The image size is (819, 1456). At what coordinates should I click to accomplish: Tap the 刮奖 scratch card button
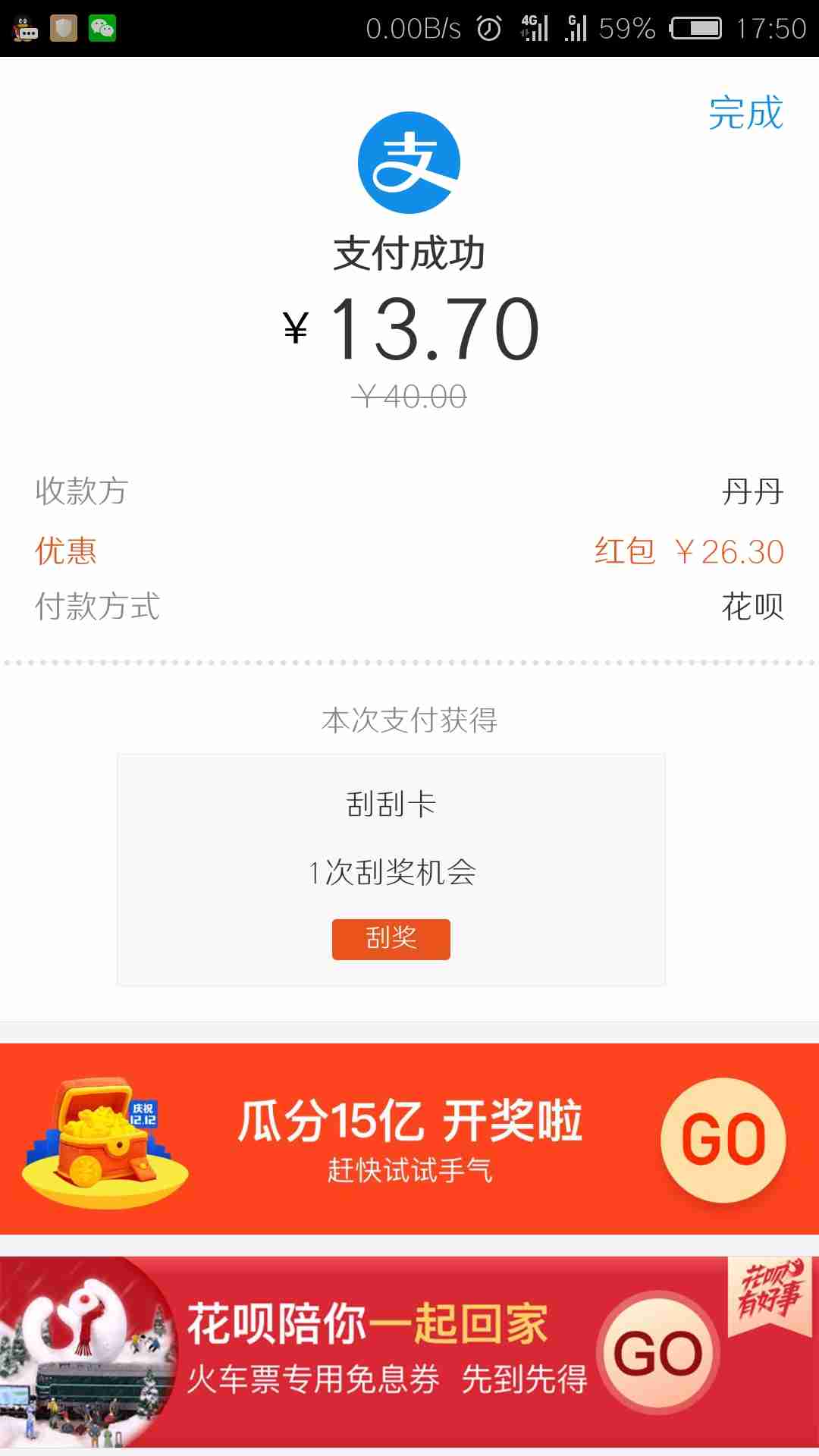[391, 939]
